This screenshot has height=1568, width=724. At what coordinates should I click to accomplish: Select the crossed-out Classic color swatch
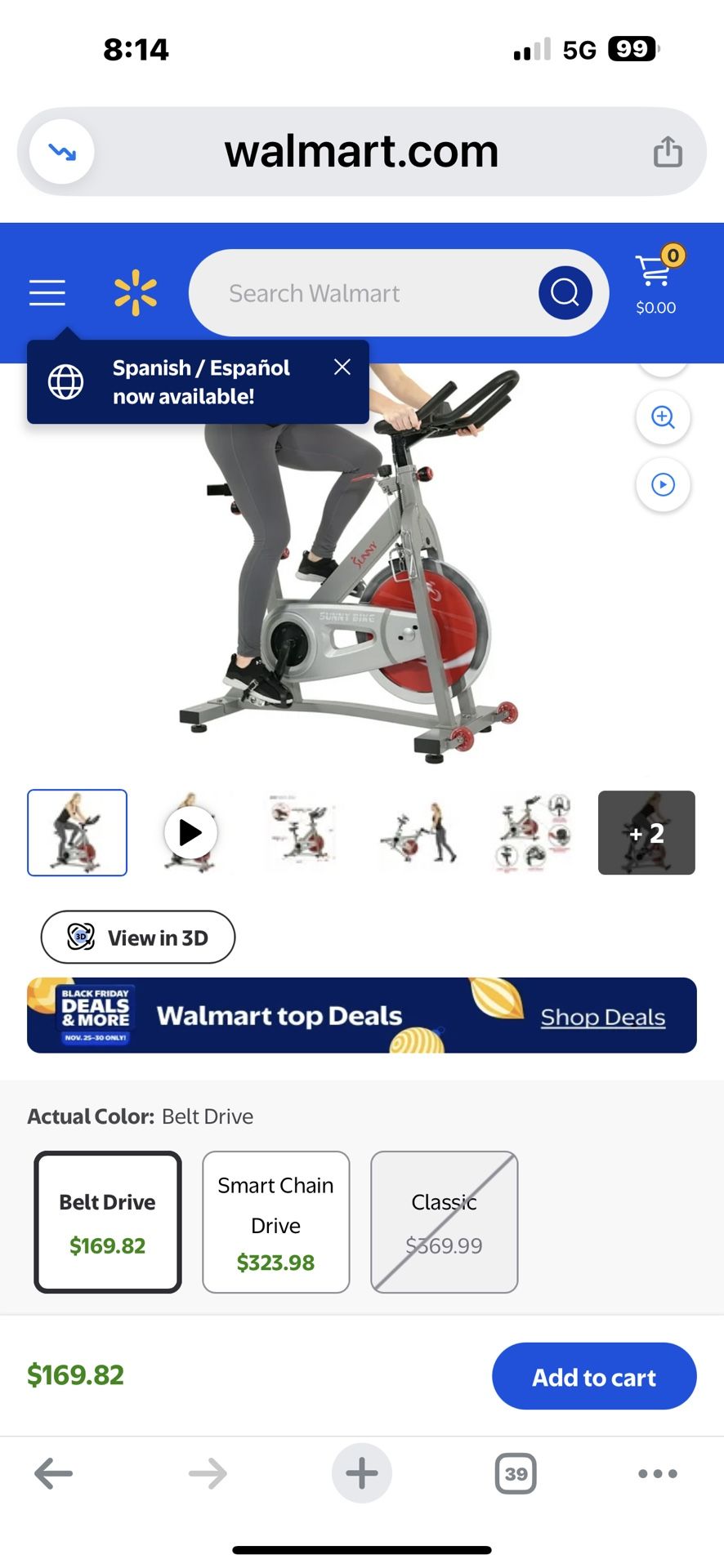pyautogui.click(x=444, y=1221)
